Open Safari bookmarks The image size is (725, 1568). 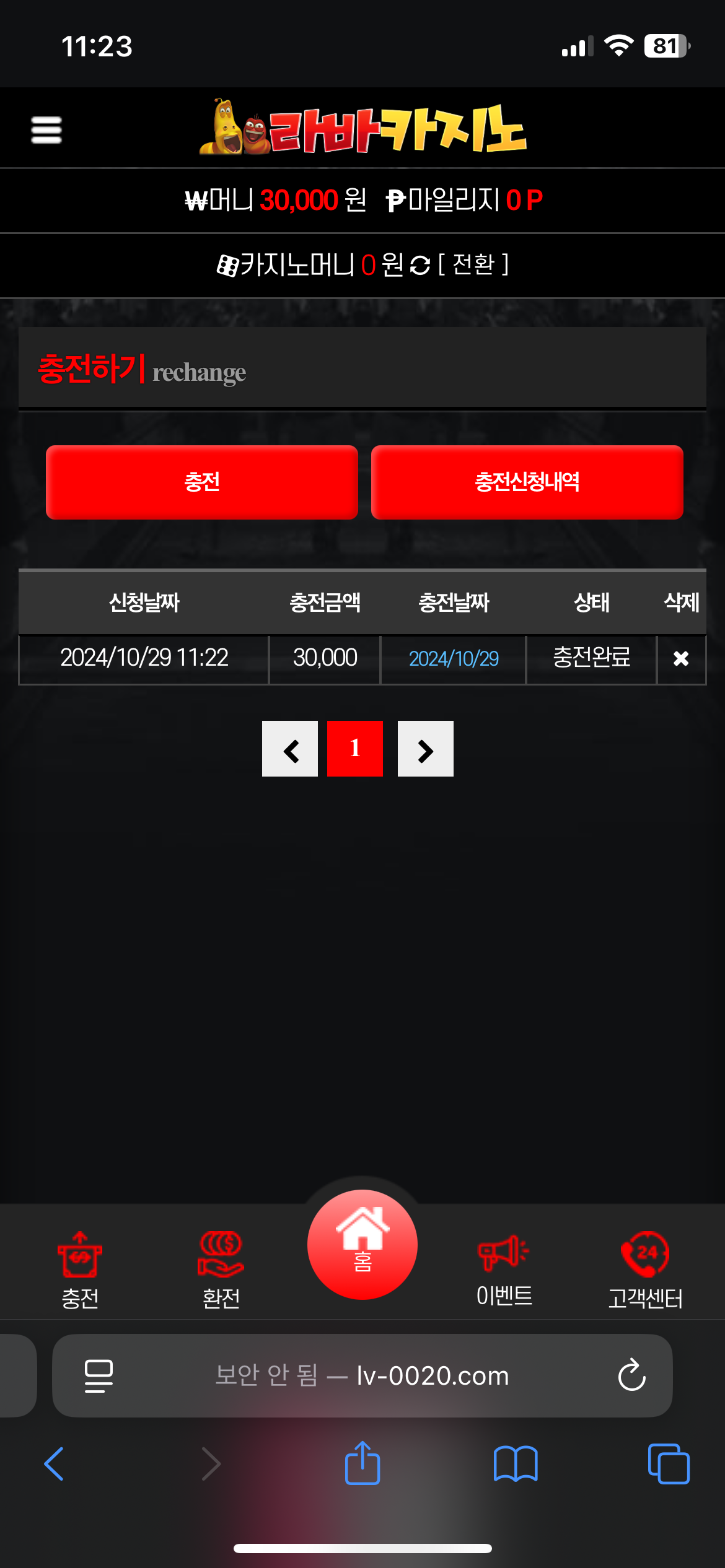pos(516,1465)
